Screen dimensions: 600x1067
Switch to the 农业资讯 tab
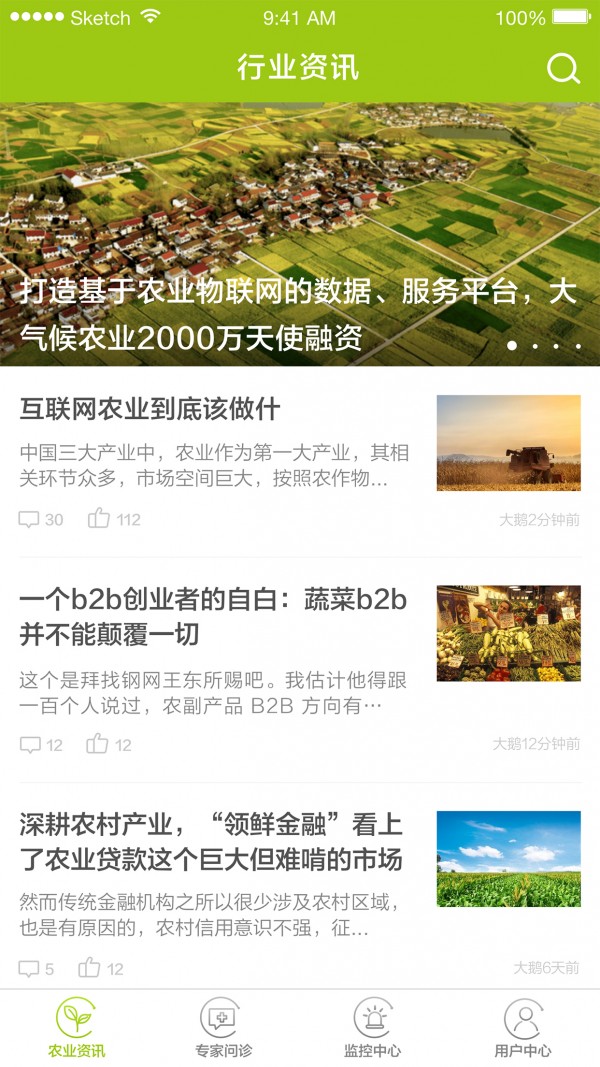pos(76,1027)
